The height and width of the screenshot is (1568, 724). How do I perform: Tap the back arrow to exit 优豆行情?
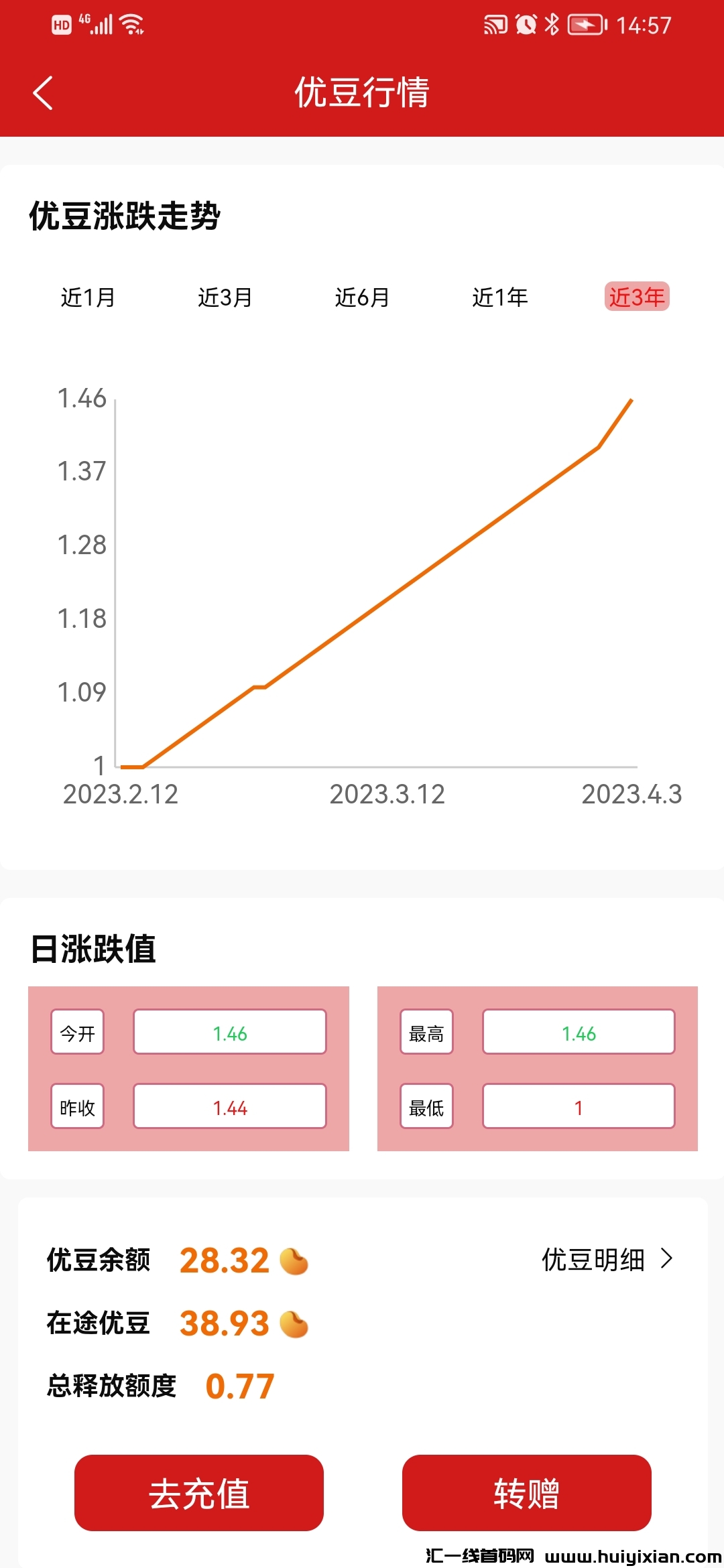[42, 91]
